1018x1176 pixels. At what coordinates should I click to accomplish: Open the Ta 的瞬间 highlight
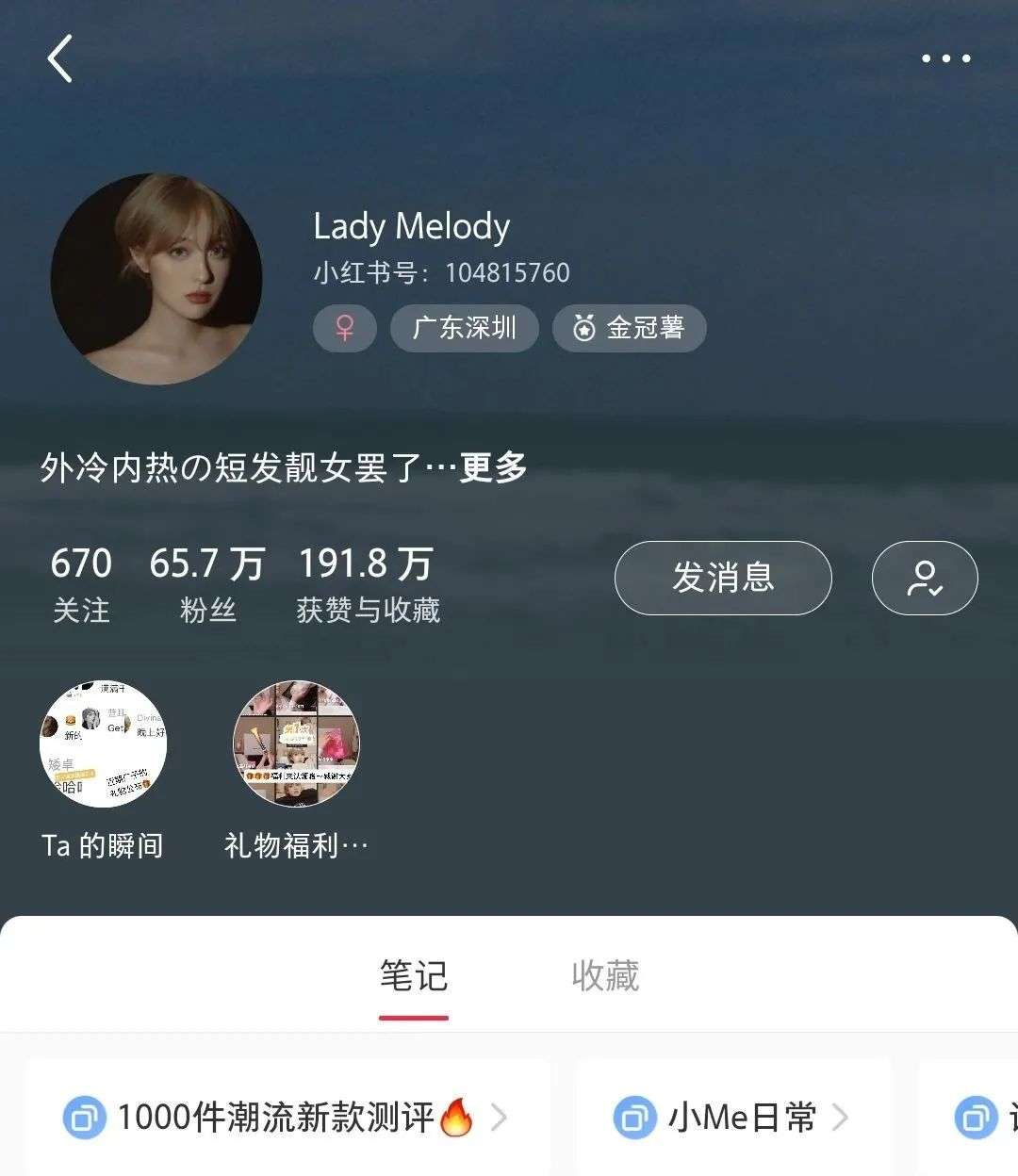103,744
